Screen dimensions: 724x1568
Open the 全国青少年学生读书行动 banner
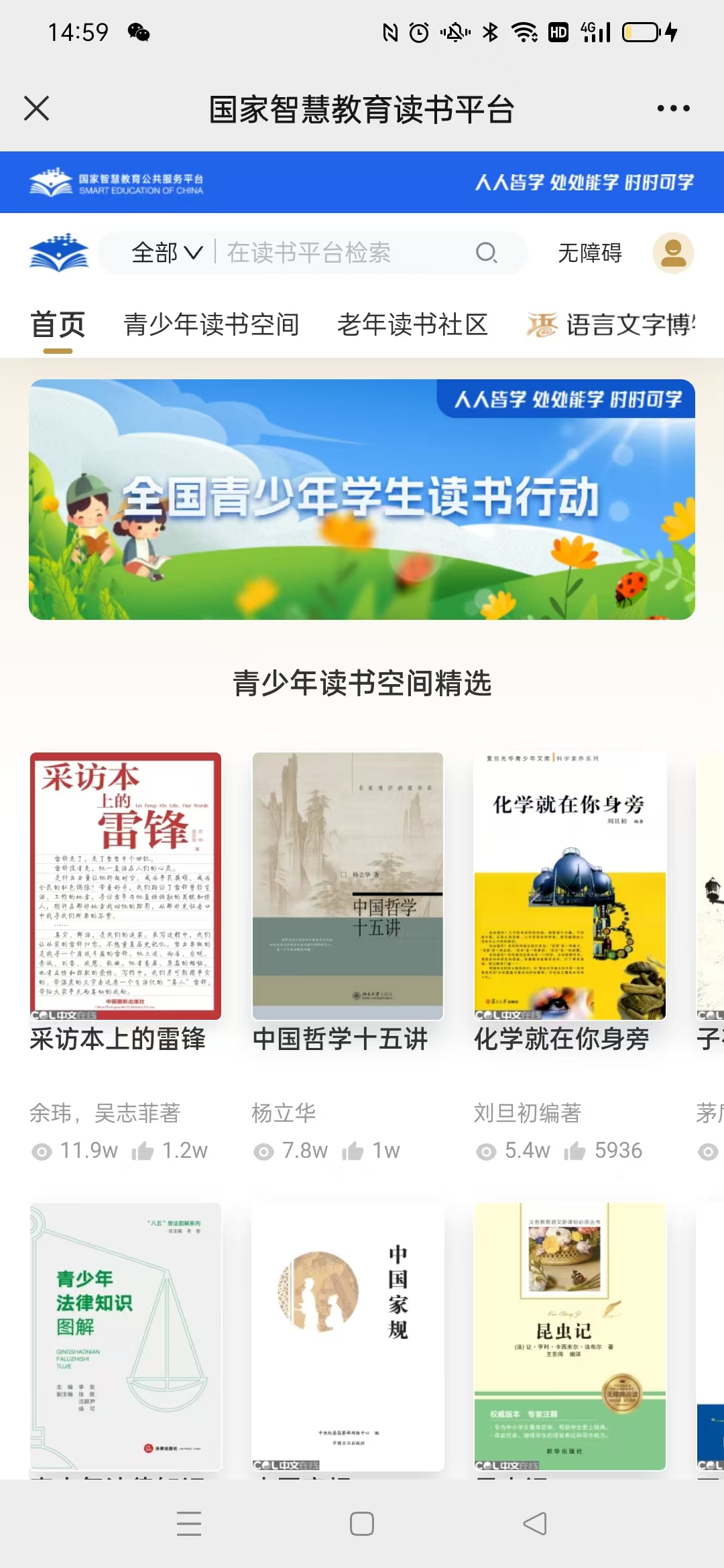point(362,499)
